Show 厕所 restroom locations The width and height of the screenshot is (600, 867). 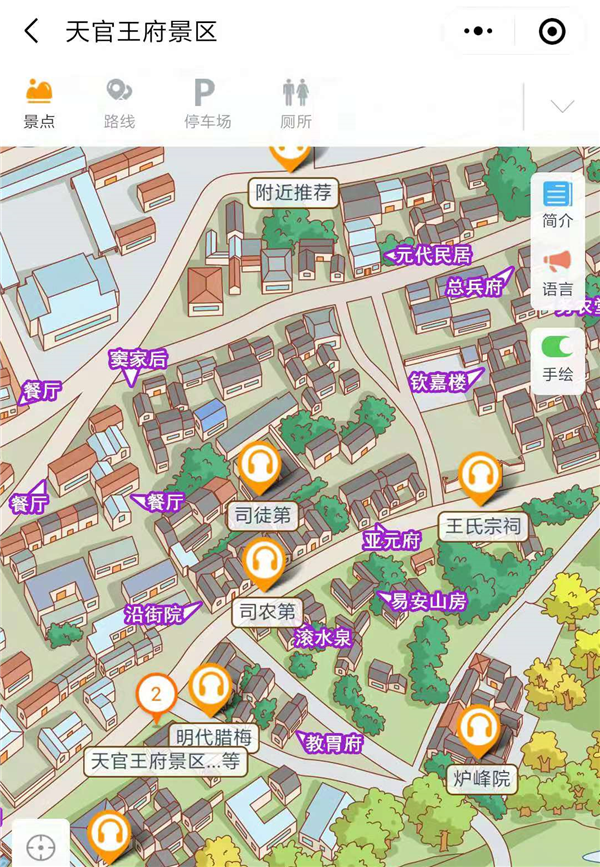pos(295,103)
